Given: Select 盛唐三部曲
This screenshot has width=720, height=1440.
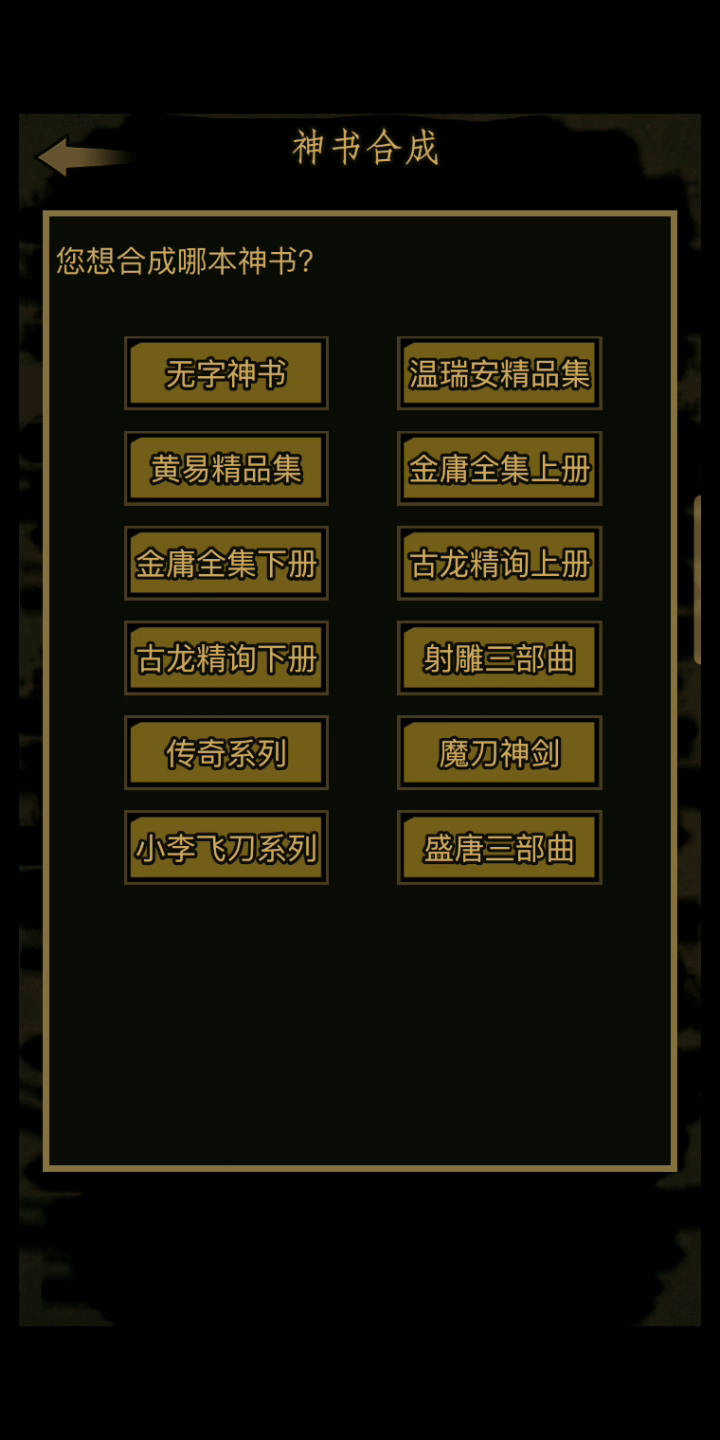Looking at the screenshot, I should 499,847.
